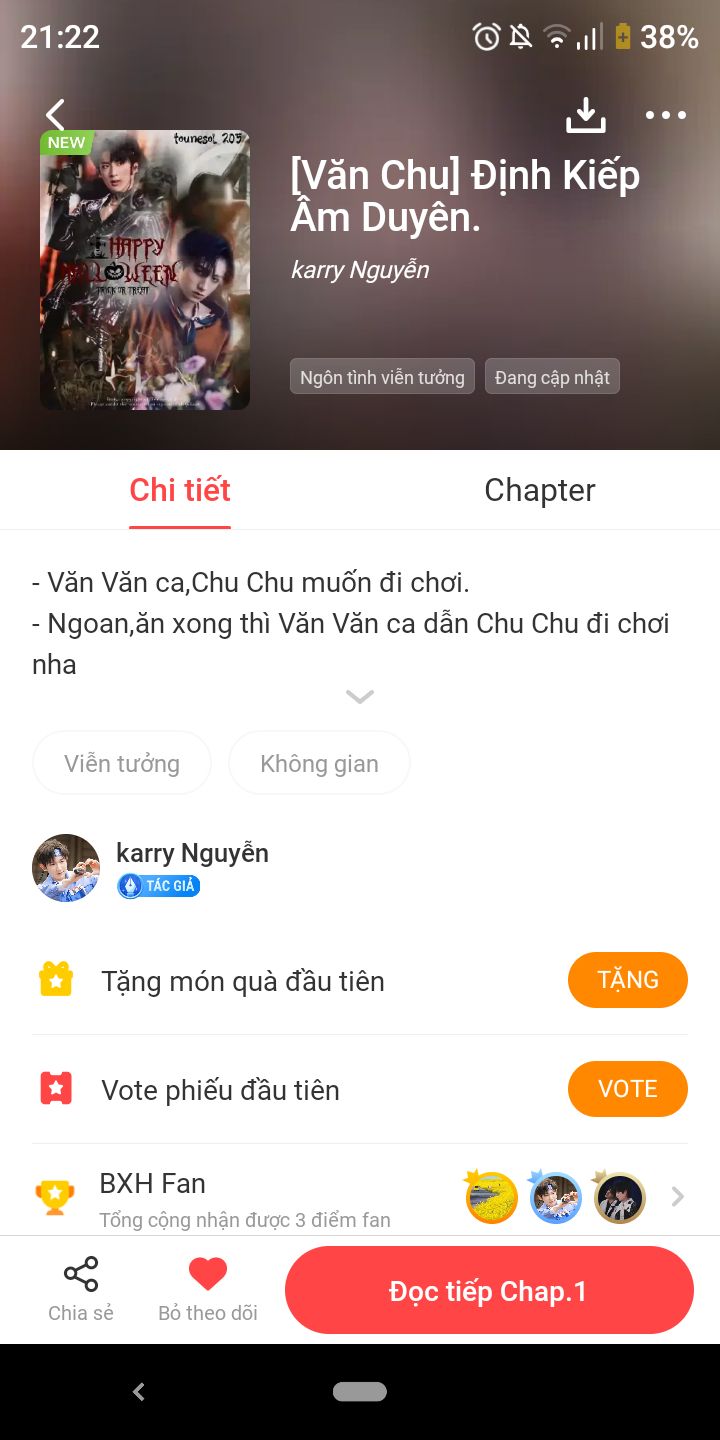Select the Chi tiết tab
Viewport: 720px width, 1440px height.
tap(180, 490)
